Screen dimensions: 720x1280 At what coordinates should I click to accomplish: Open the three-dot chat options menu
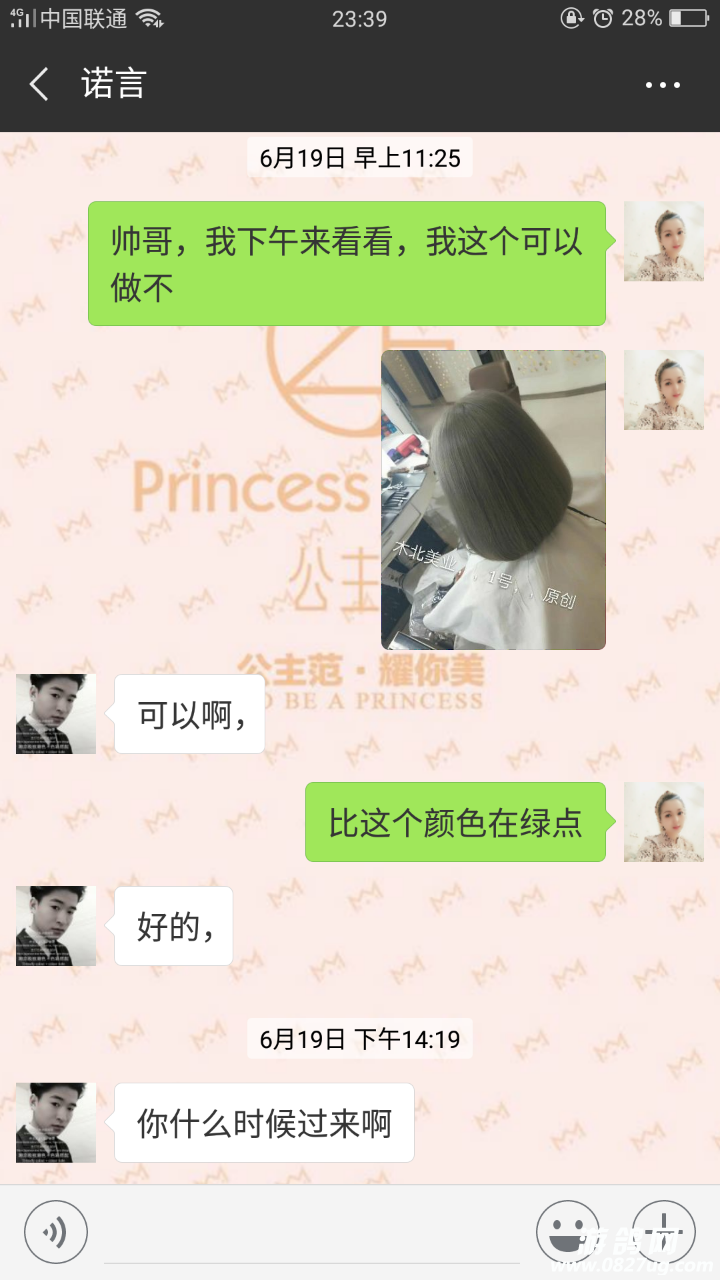pyautogui.click(x=662, y=86)
